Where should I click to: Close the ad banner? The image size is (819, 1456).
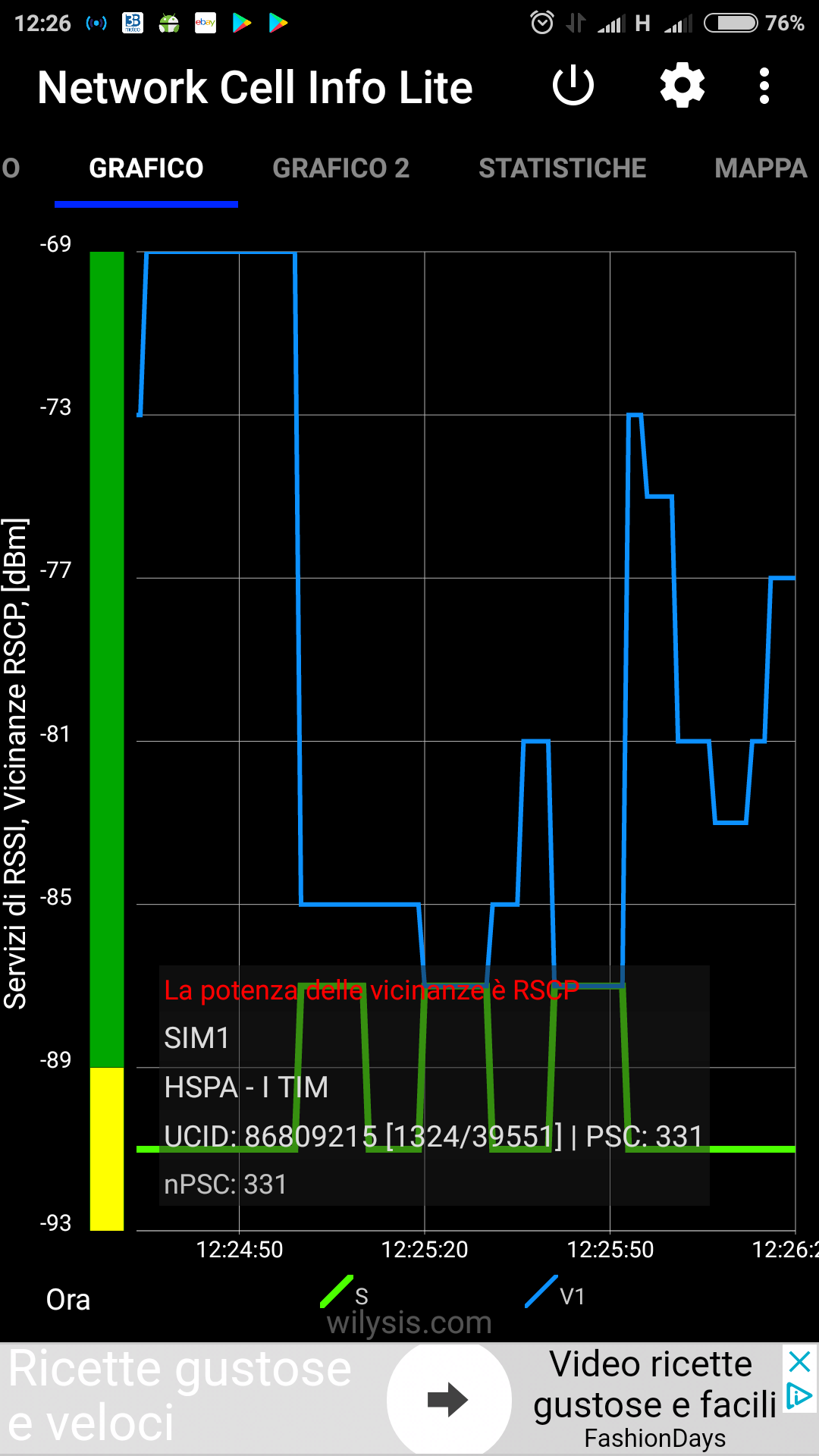click(799, 1363)
